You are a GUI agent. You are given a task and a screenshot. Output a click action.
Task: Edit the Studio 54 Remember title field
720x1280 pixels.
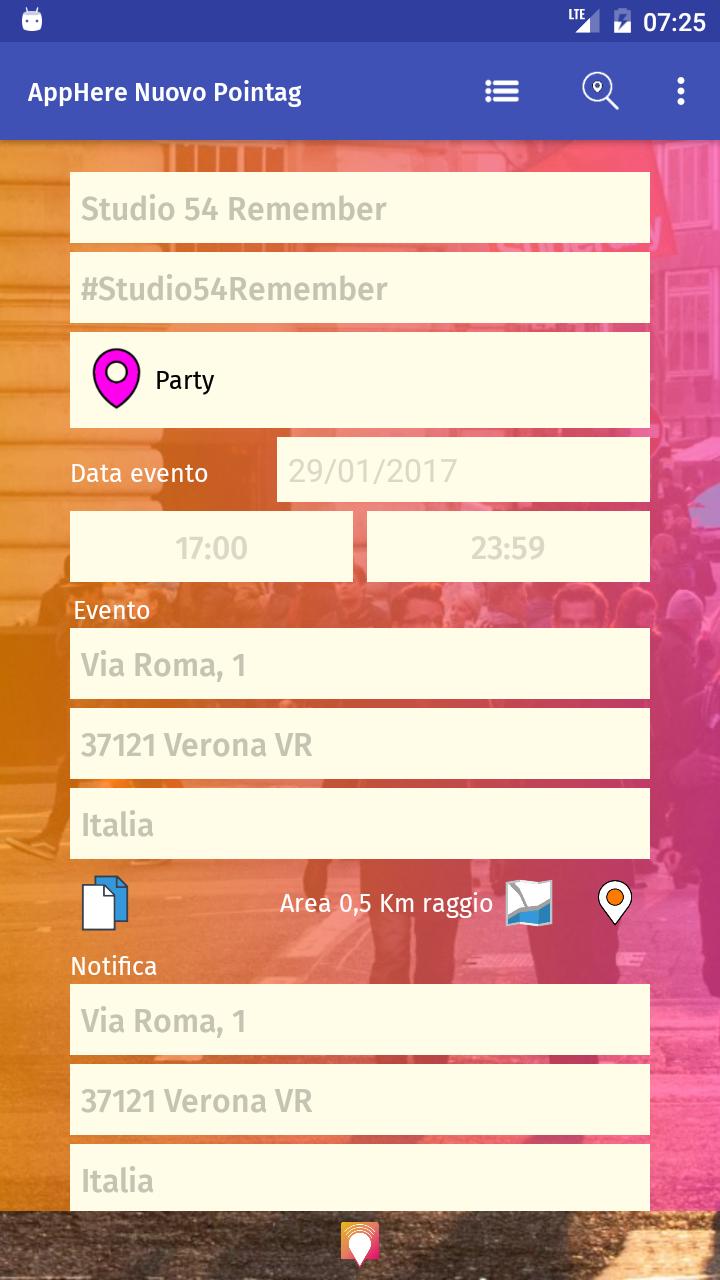[x=360, y=208]
